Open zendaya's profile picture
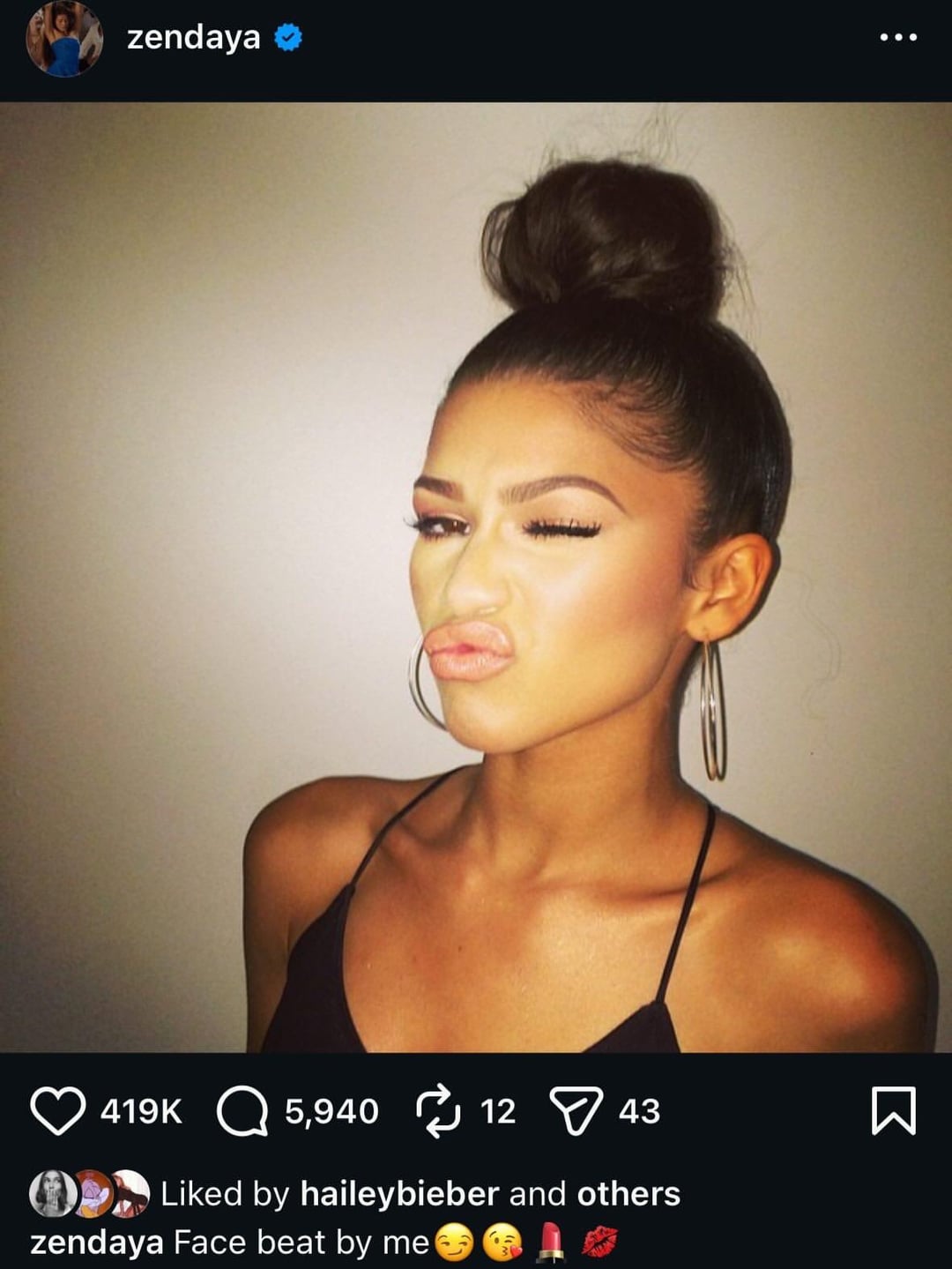Screen dimensions: 952x1269 (x=64, y=39)
